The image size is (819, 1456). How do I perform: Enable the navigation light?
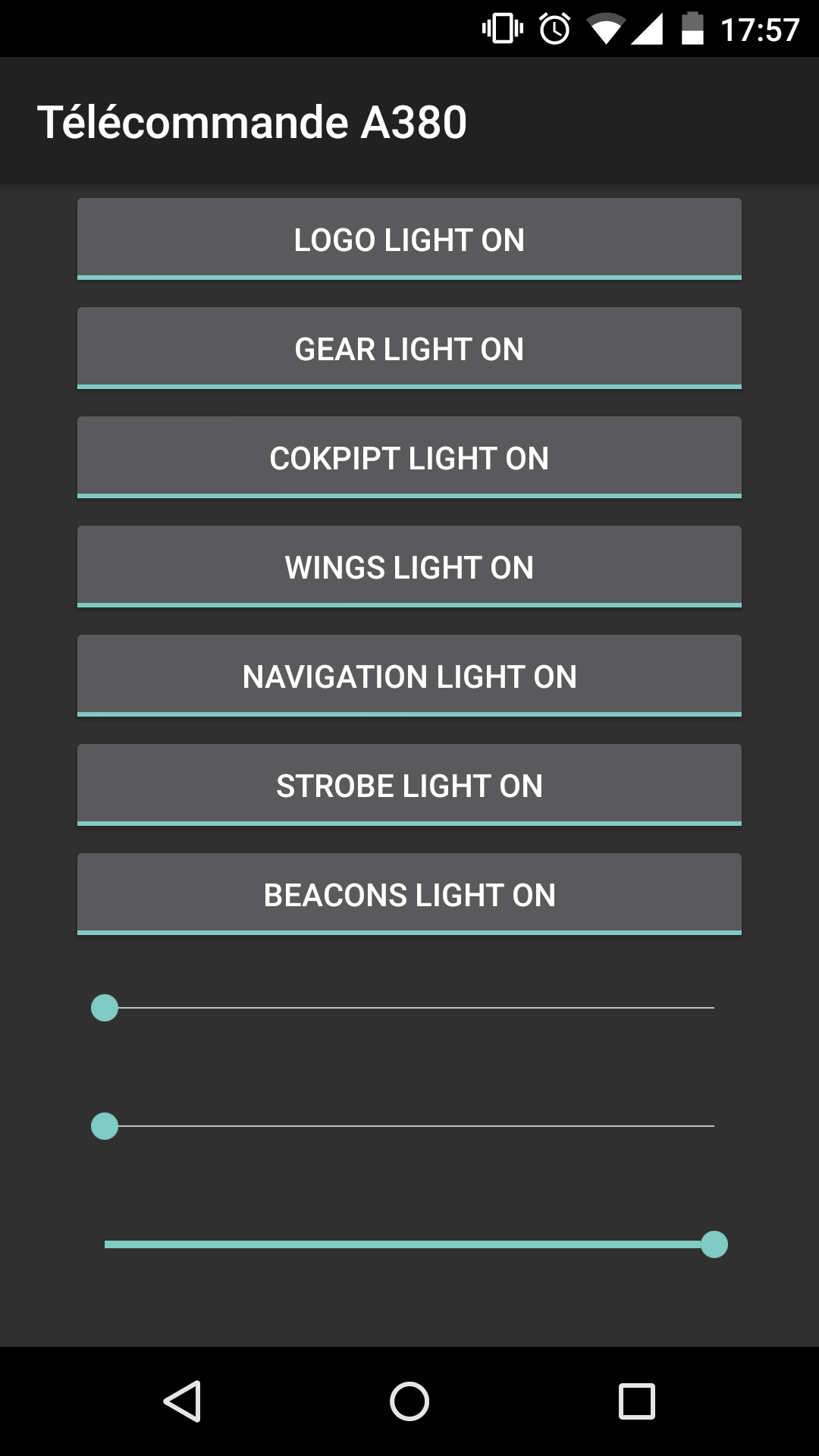pos(409,676)
